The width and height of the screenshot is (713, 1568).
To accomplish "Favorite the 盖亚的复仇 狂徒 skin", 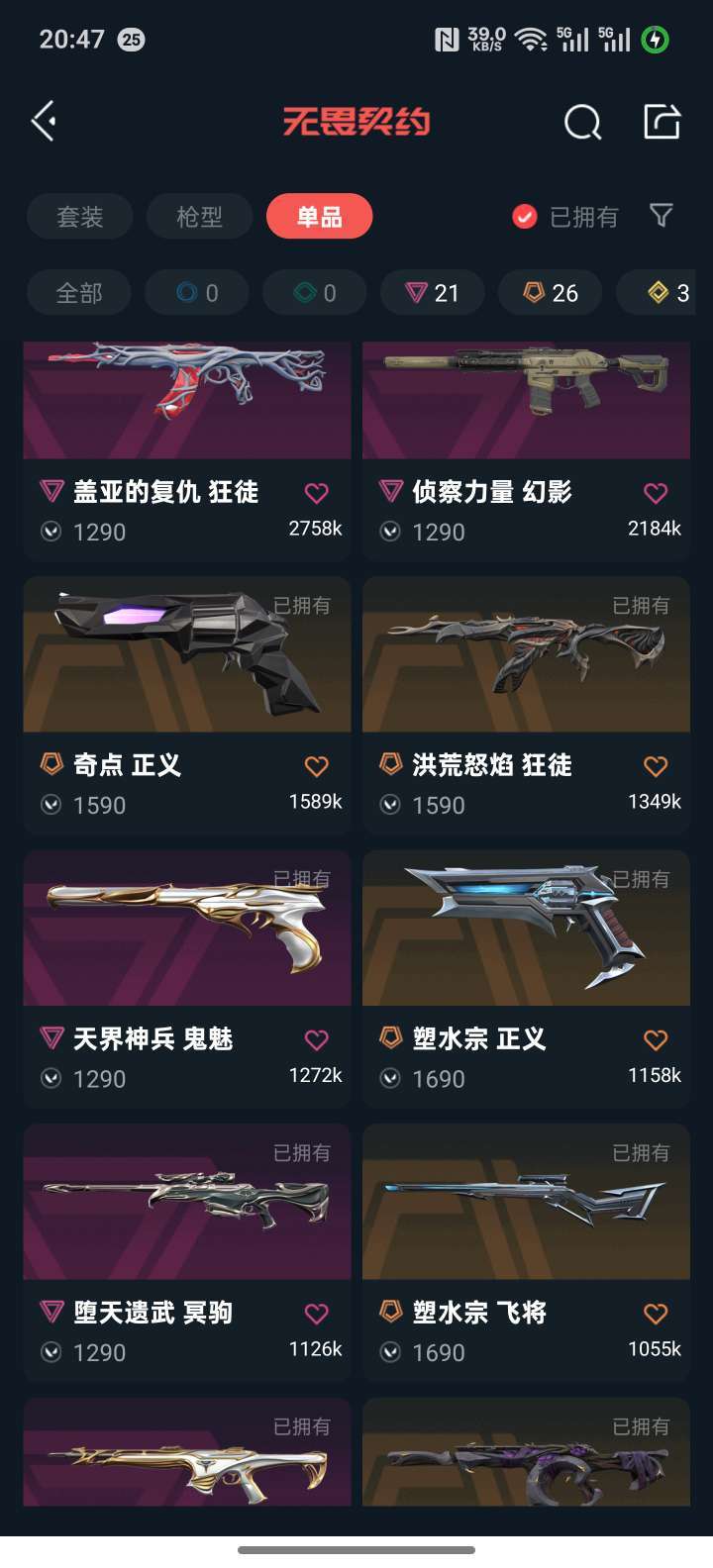I will 315,491.
